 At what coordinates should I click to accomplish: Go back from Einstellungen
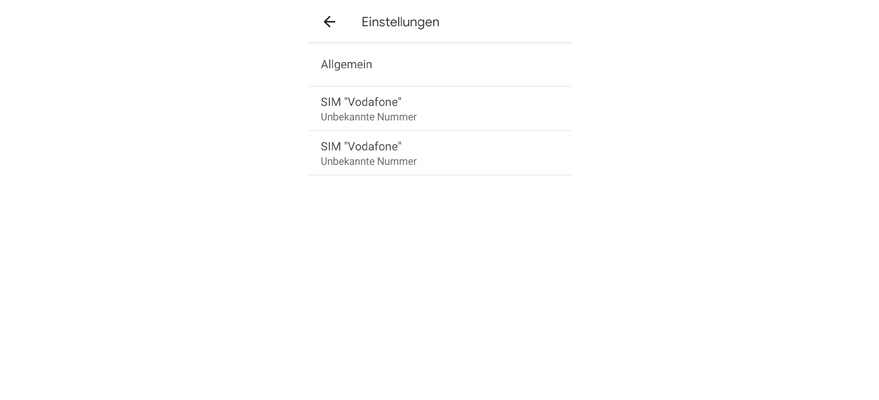click(329, 22)
